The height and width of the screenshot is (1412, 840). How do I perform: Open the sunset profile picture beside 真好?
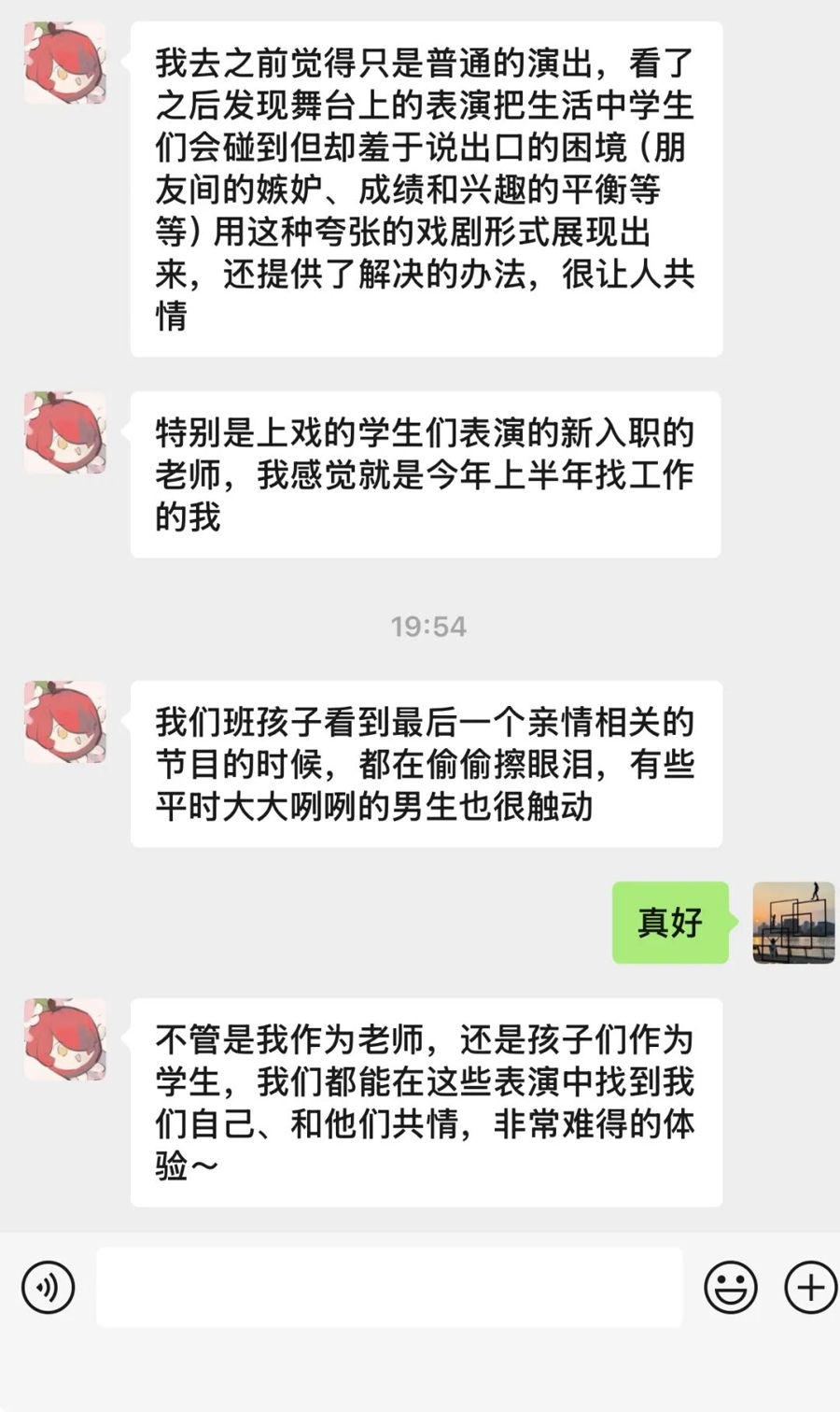pyautogui.click(x=793, y=922)
